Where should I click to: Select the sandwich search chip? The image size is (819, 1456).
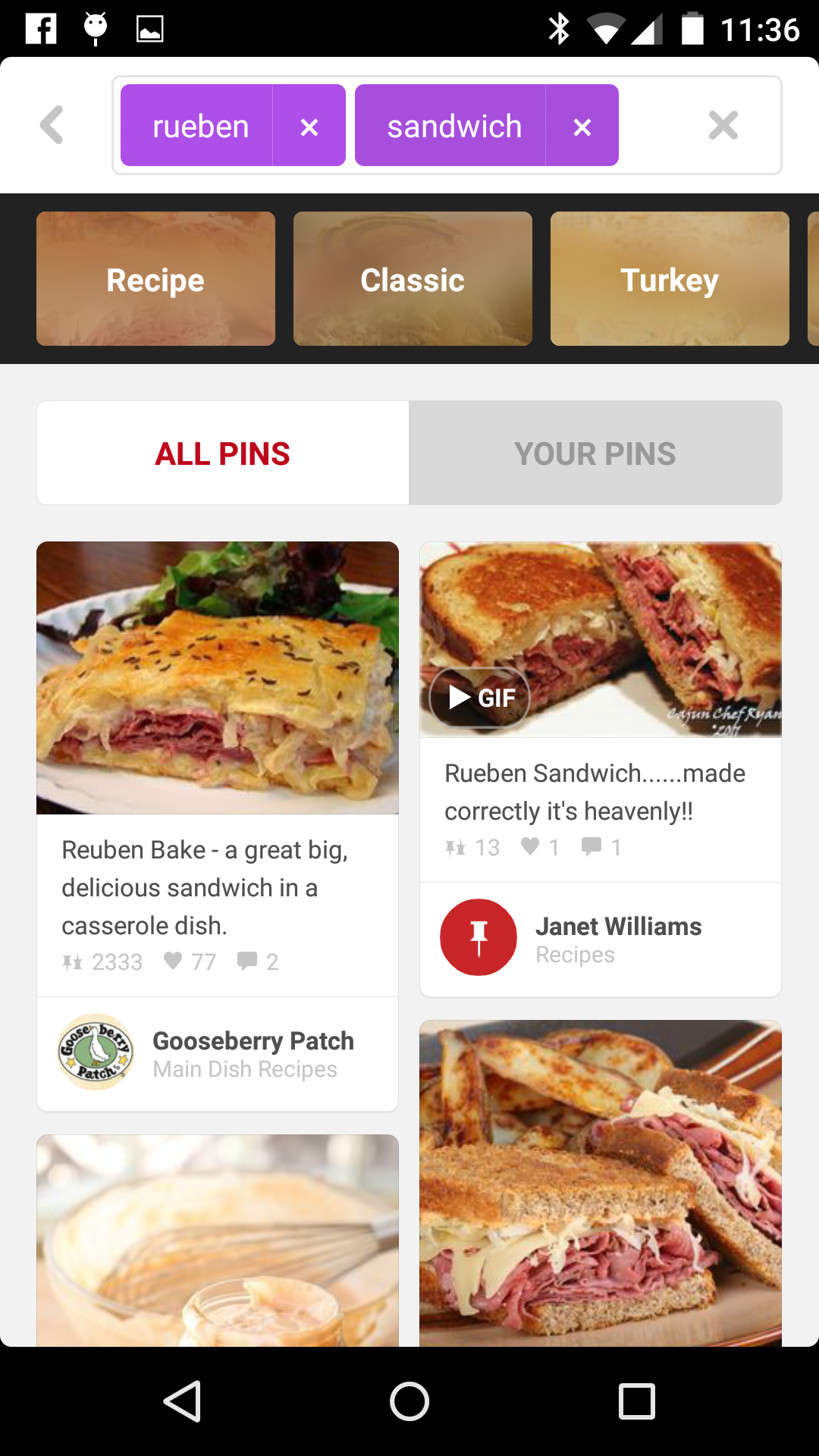[453, 127]
